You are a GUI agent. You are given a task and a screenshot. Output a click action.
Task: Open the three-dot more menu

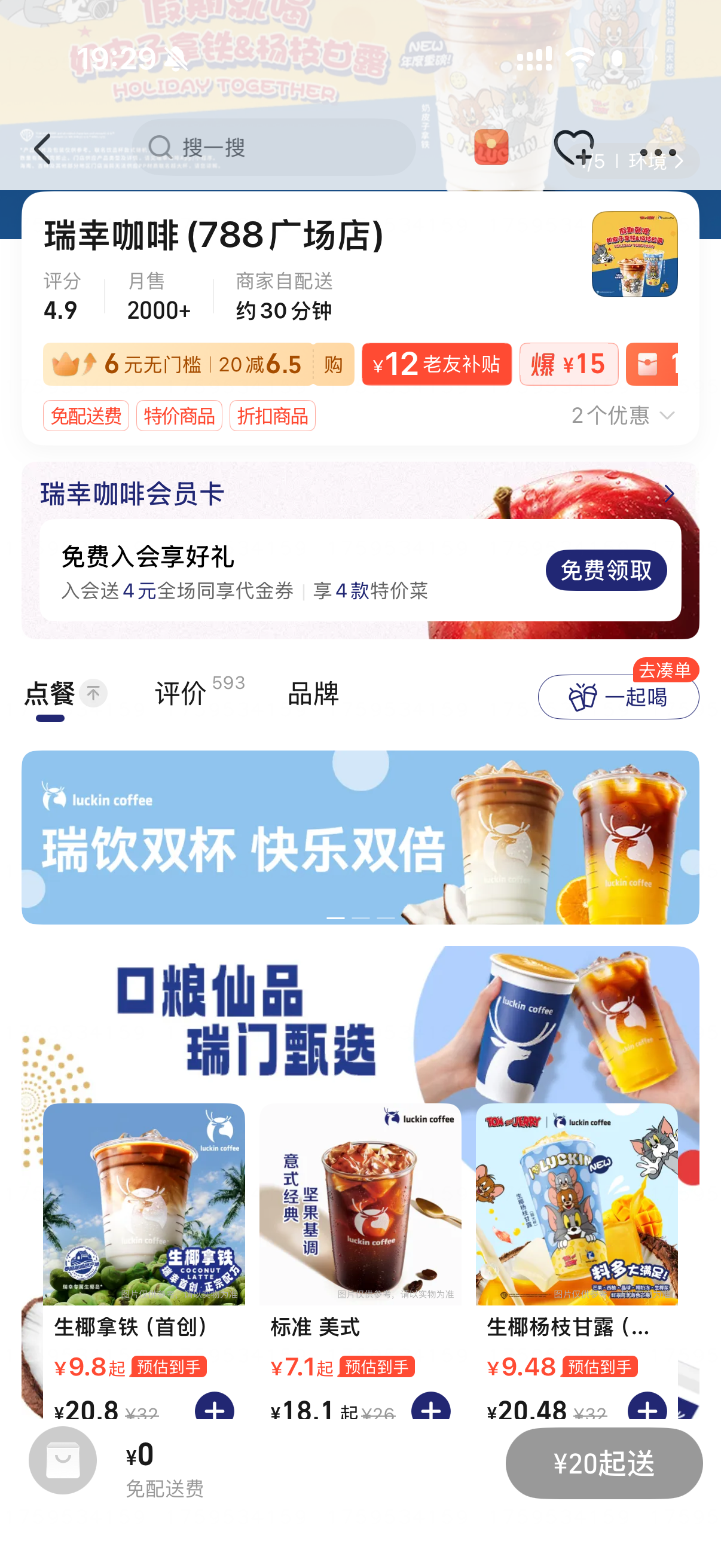[x=658, y=152]
